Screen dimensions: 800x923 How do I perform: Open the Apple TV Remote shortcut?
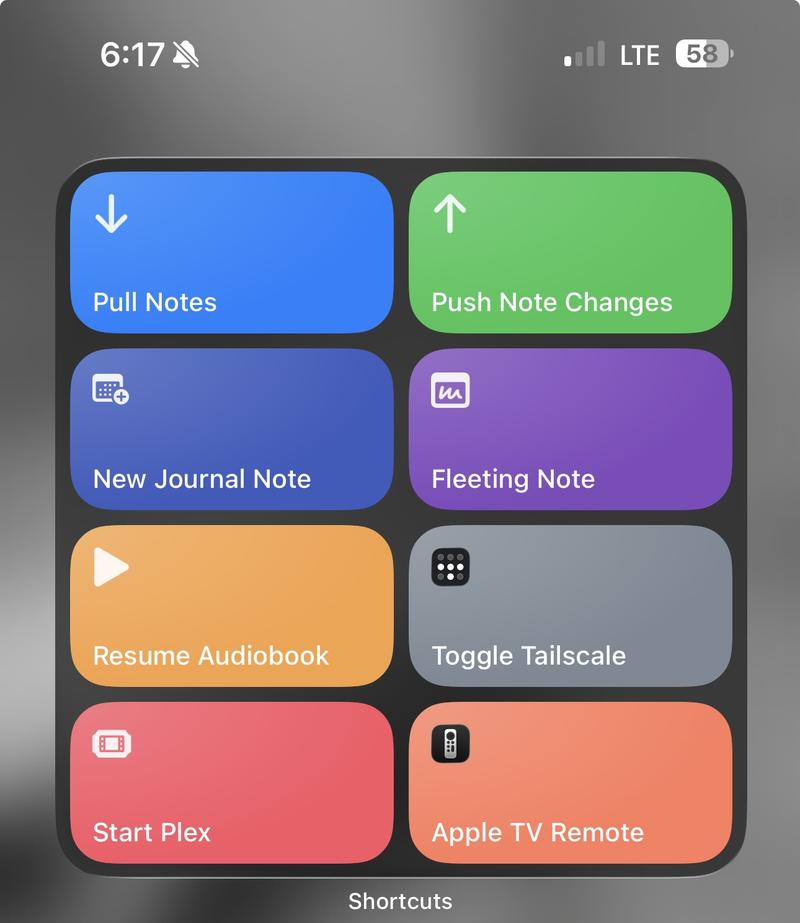point(570,783)
